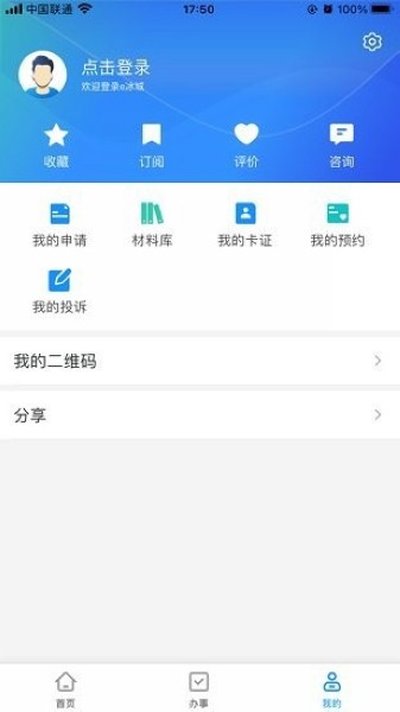Open 材料库
The width and height of the screenshot is (400, 712).
coord(152,225)
